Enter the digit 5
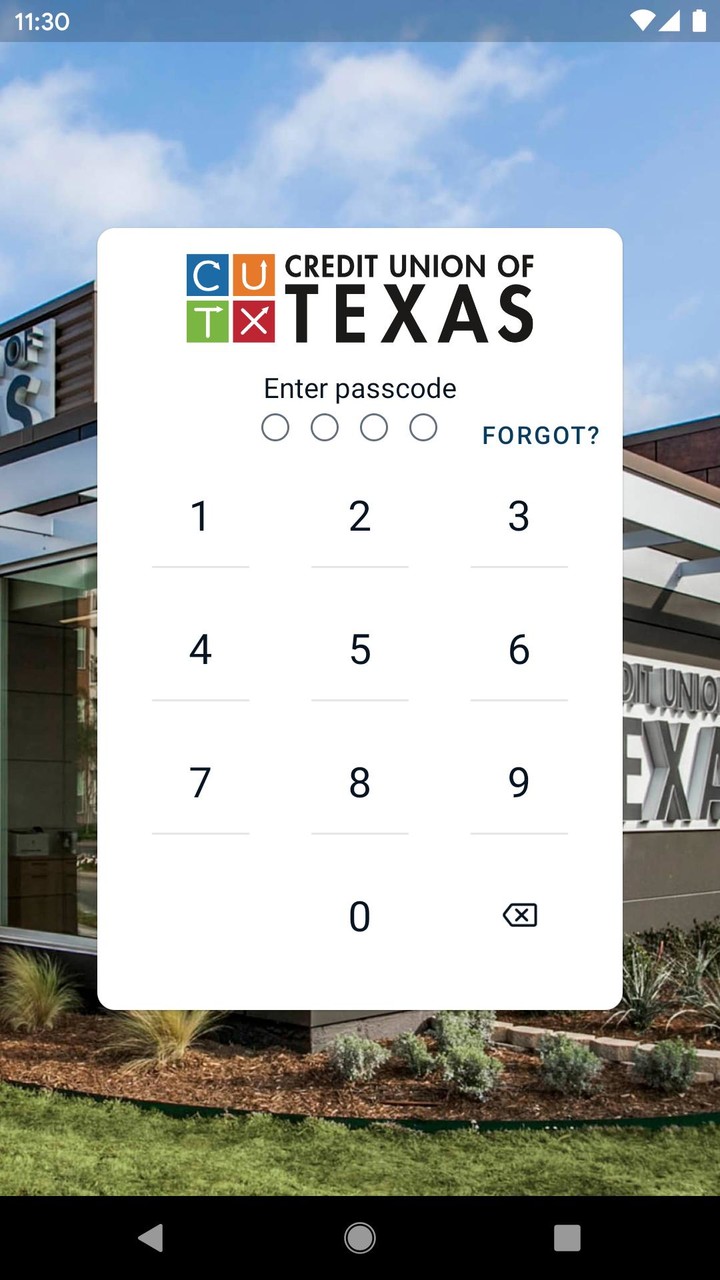 click(x=360, y=650)
